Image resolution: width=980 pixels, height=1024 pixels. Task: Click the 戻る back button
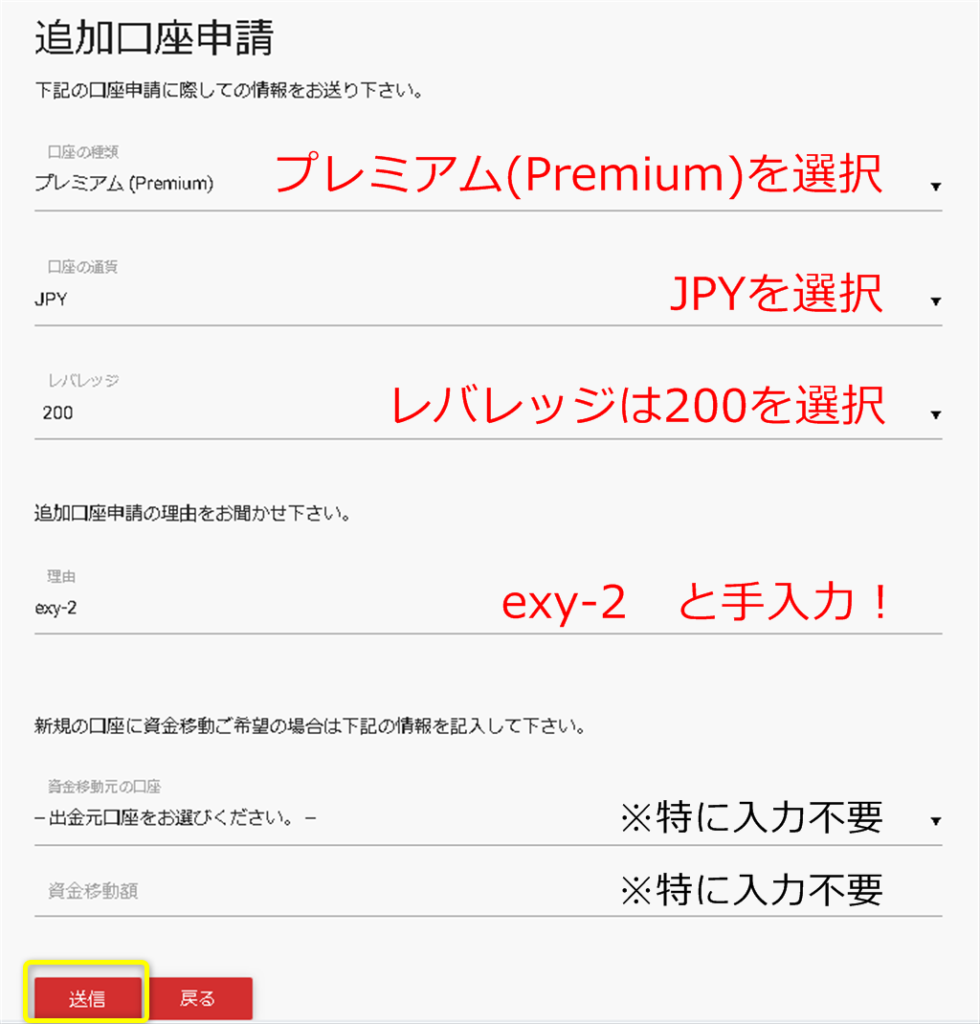tap(197, 996)
